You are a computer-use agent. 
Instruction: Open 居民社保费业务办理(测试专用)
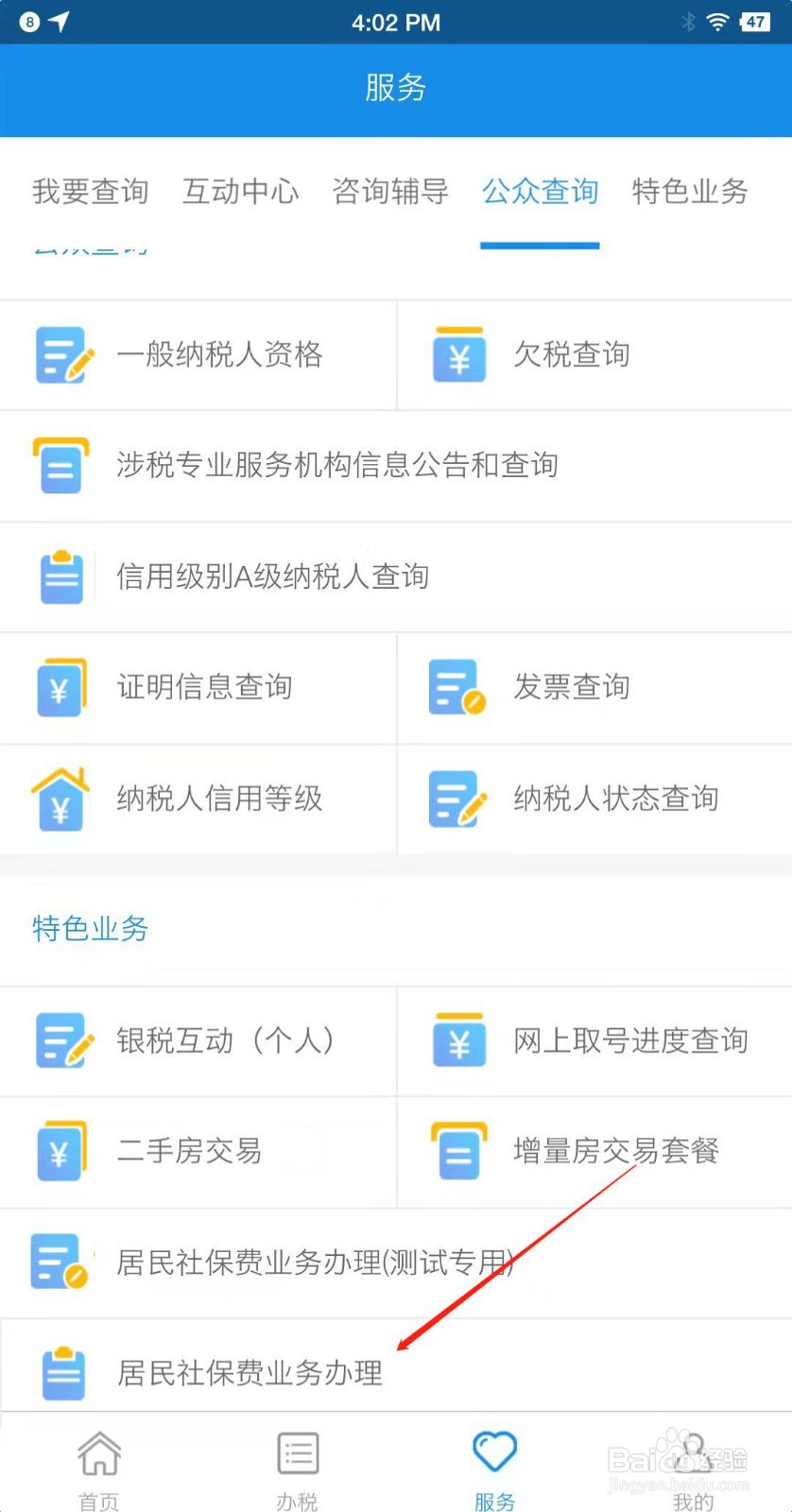coord(396,1263)
